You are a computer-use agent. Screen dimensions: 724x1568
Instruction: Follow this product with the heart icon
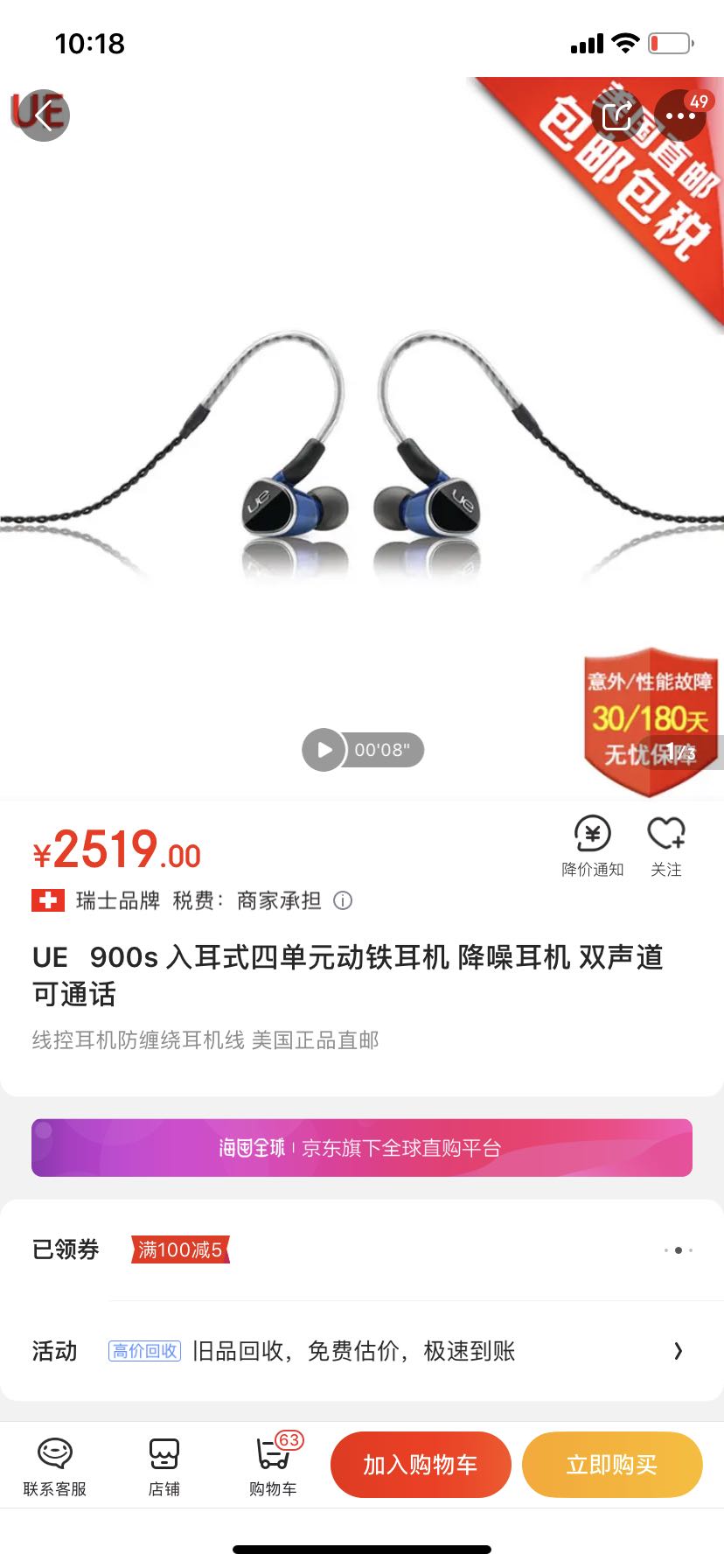pos(666,845)
